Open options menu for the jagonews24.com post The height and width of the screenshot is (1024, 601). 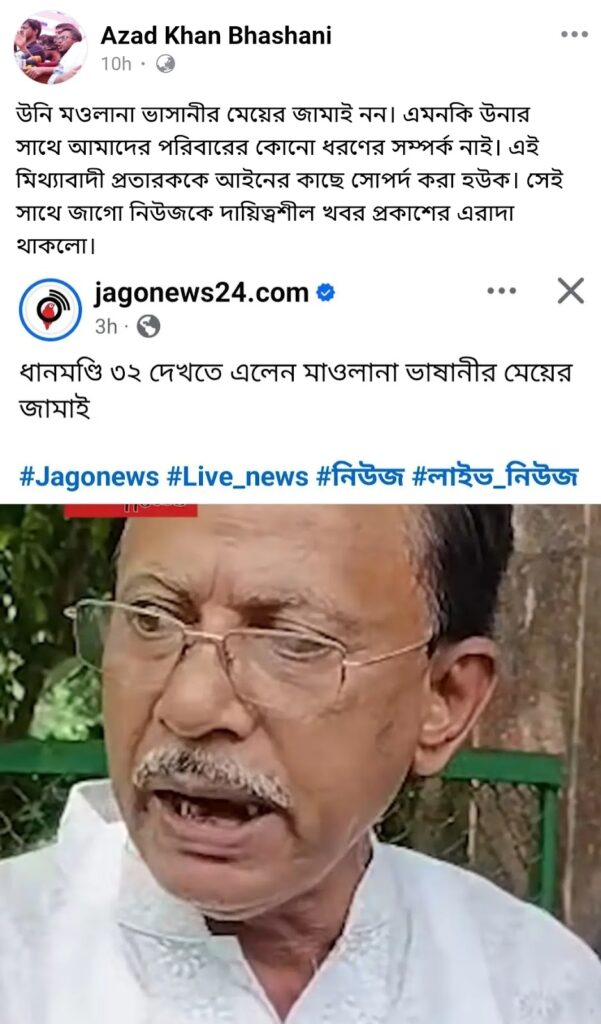[501, 291]
